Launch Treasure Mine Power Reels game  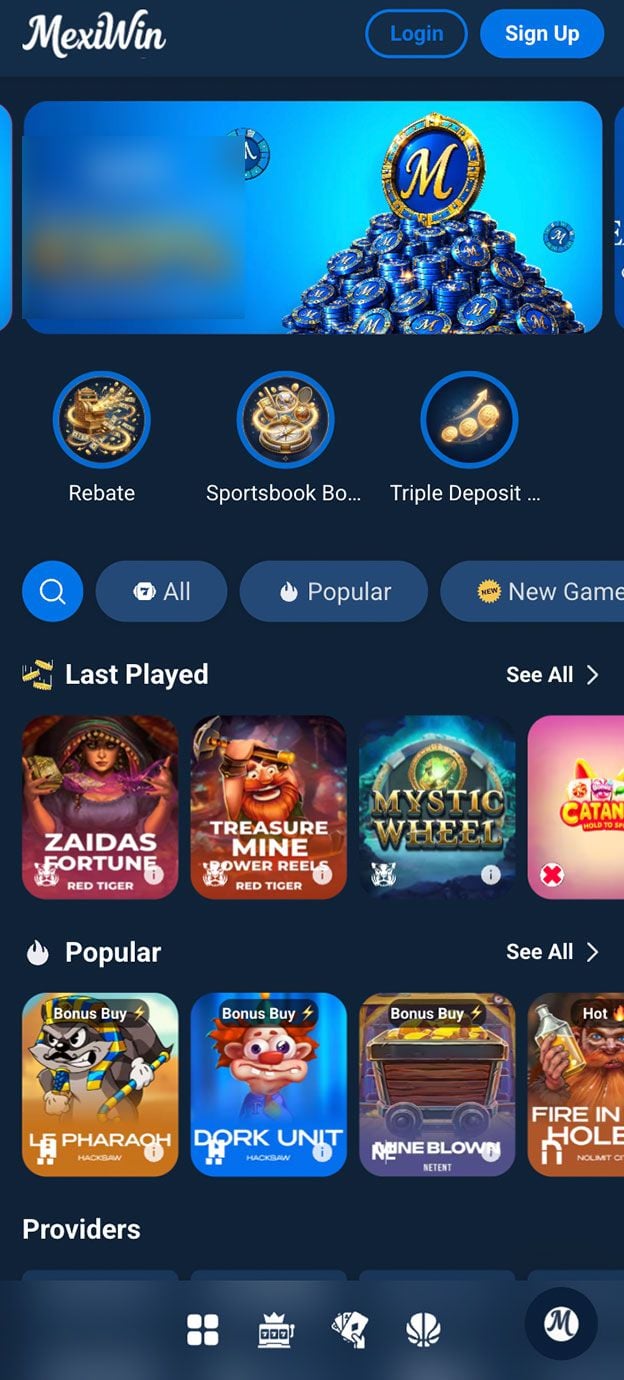point(269,807)
